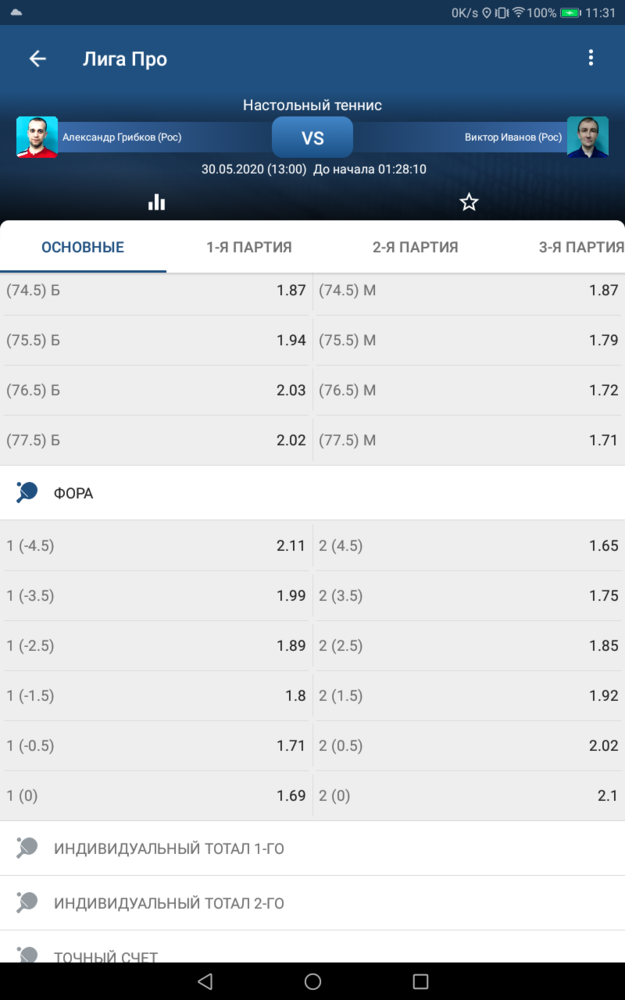Bet on handicap 2 (0) at 2.1
Screen dimensions: 625x1000
469,796
